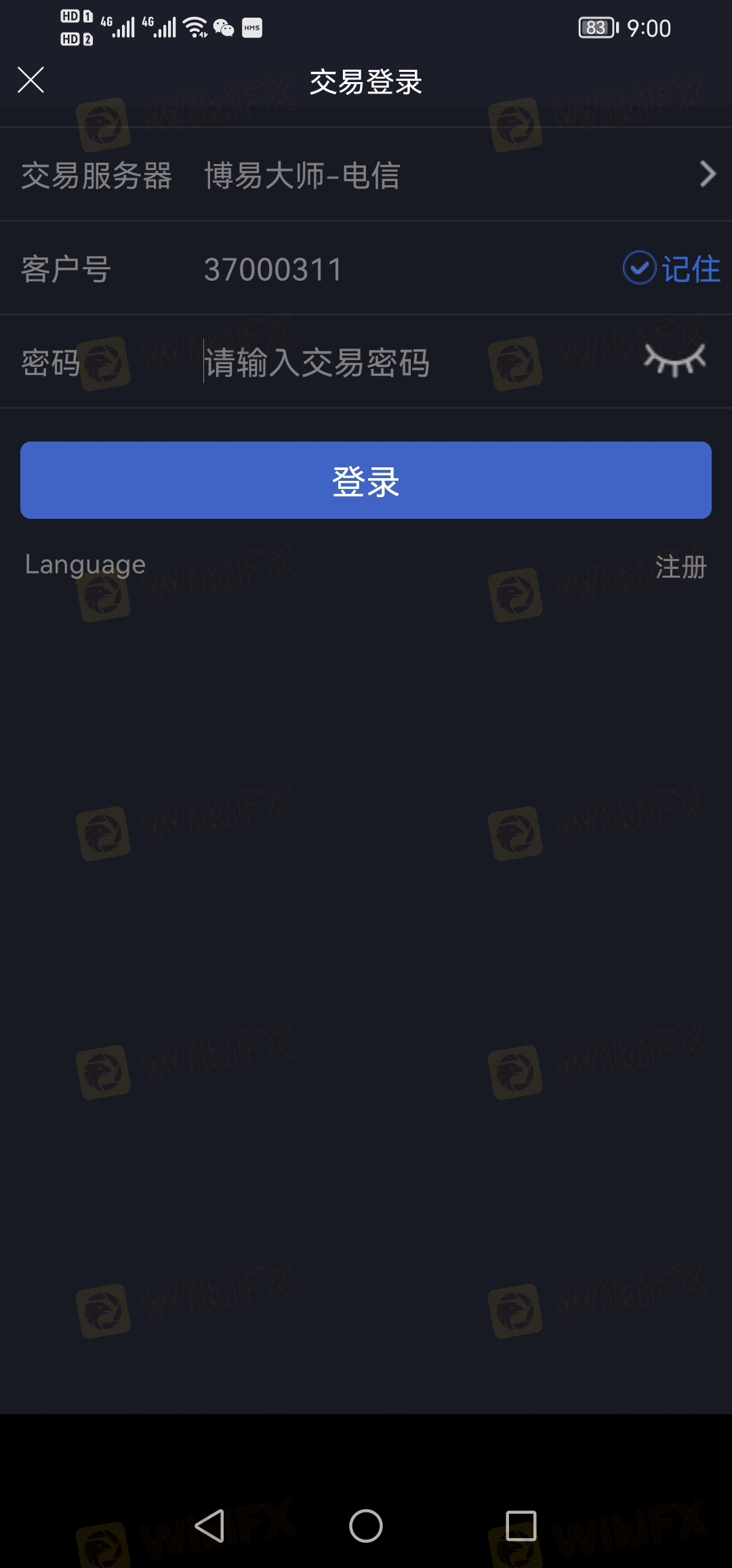Screen dimensions: 732x1568
Task: Focus the 密码 trading password field
Action: (380, 363)
